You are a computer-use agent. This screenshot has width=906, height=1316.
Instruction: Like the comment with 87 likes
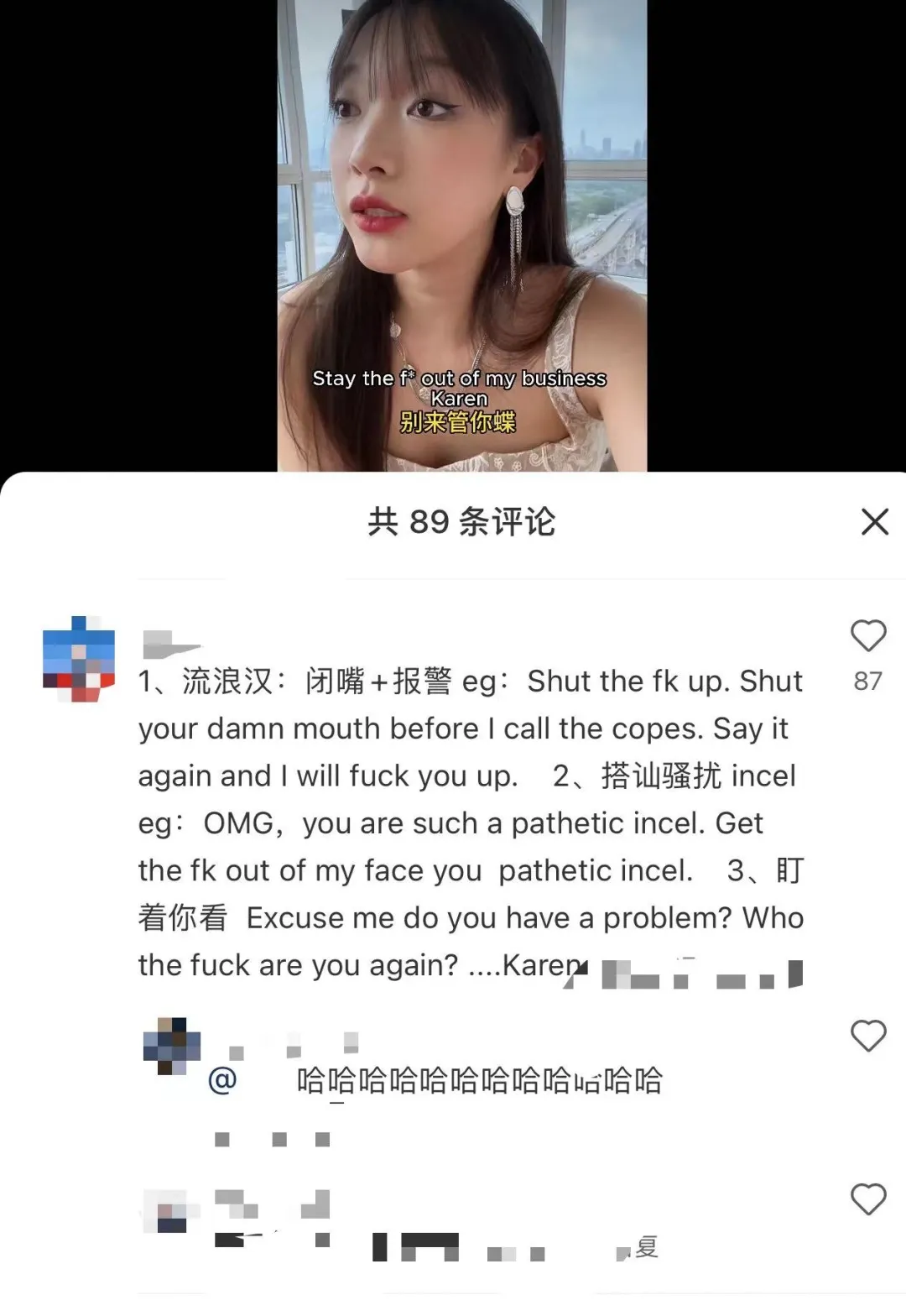click(x=868, y=637)
